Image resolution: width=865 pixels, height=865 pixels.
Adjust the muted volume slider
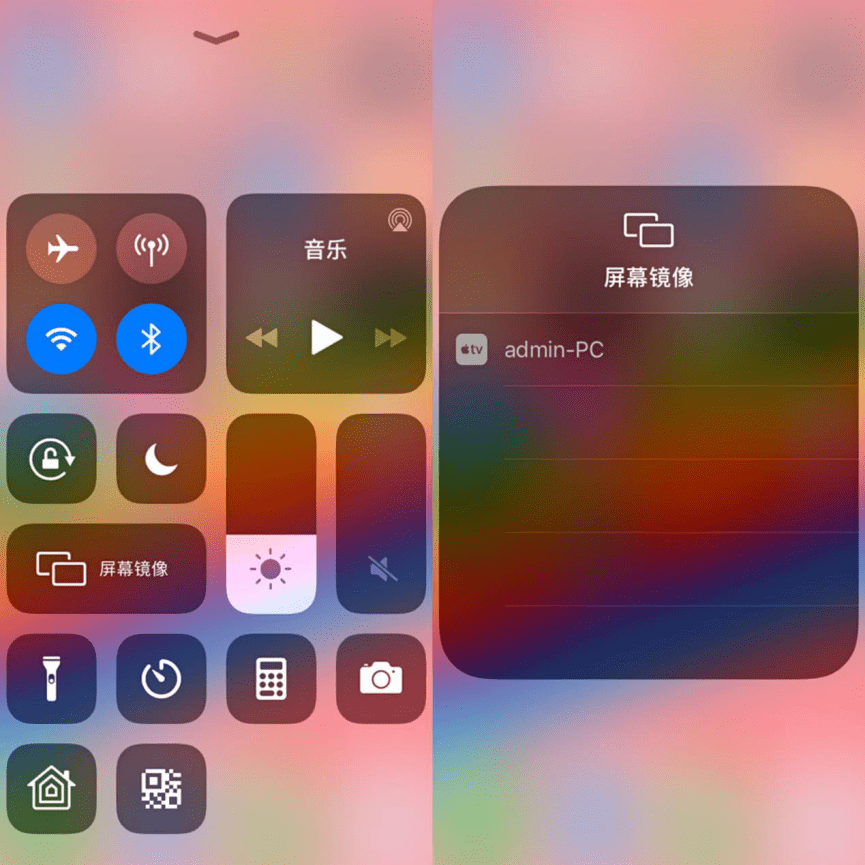pyautogui.click(x=381, y=514)
